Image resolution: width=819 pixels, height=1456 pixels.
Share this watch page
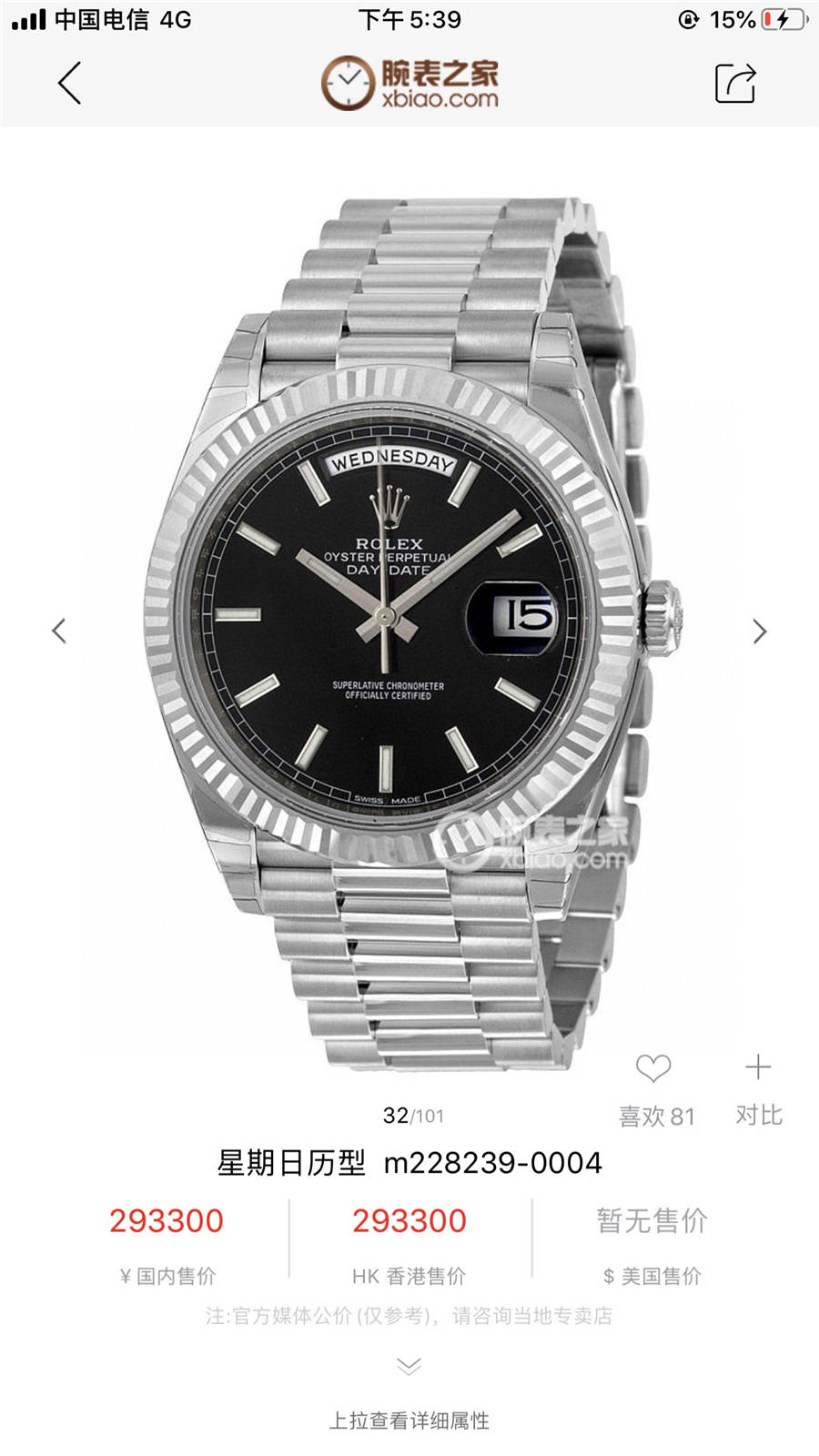click(735, 84)
